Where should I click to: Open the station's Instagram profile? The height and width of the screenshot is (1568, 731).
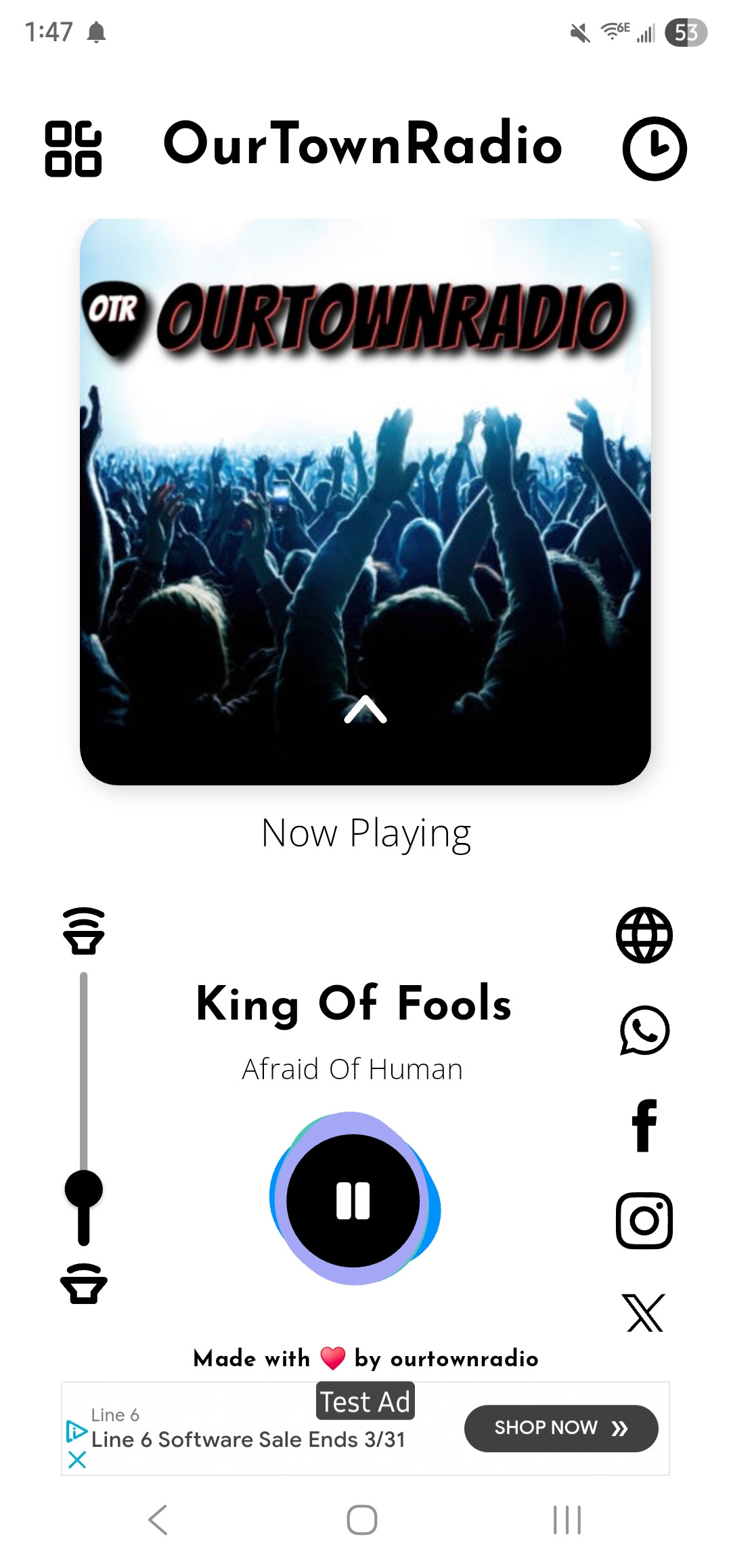point(644,1220)
